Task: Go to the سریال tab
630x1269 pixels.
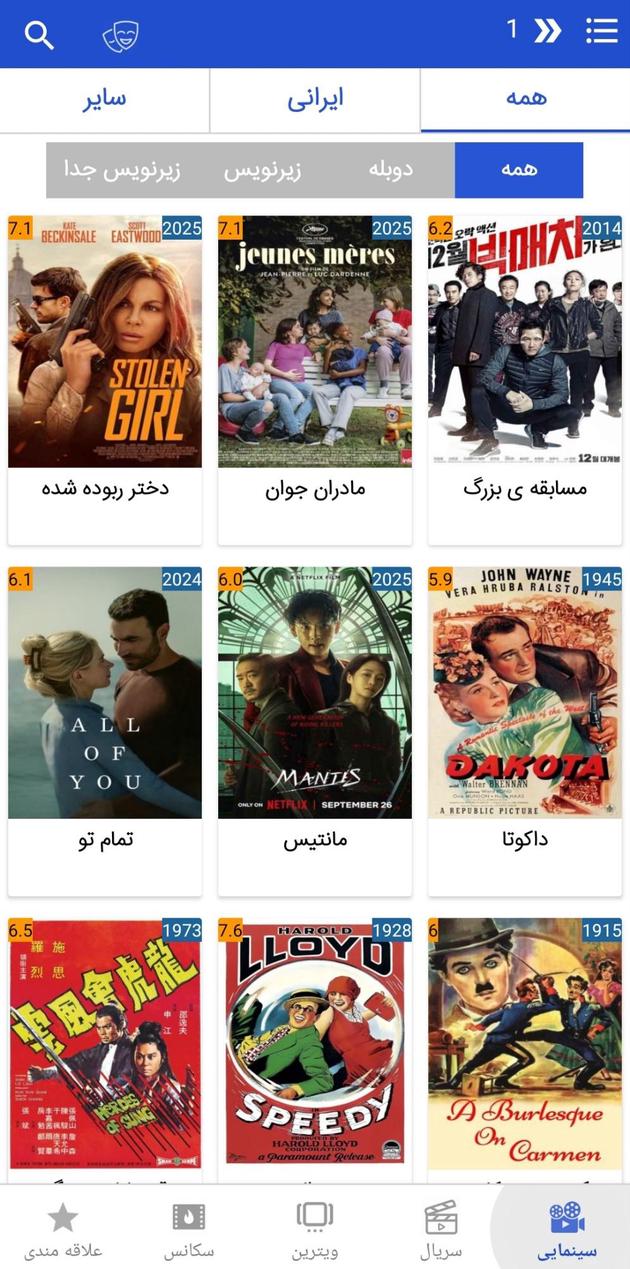Action: (x=441, y=1229)
